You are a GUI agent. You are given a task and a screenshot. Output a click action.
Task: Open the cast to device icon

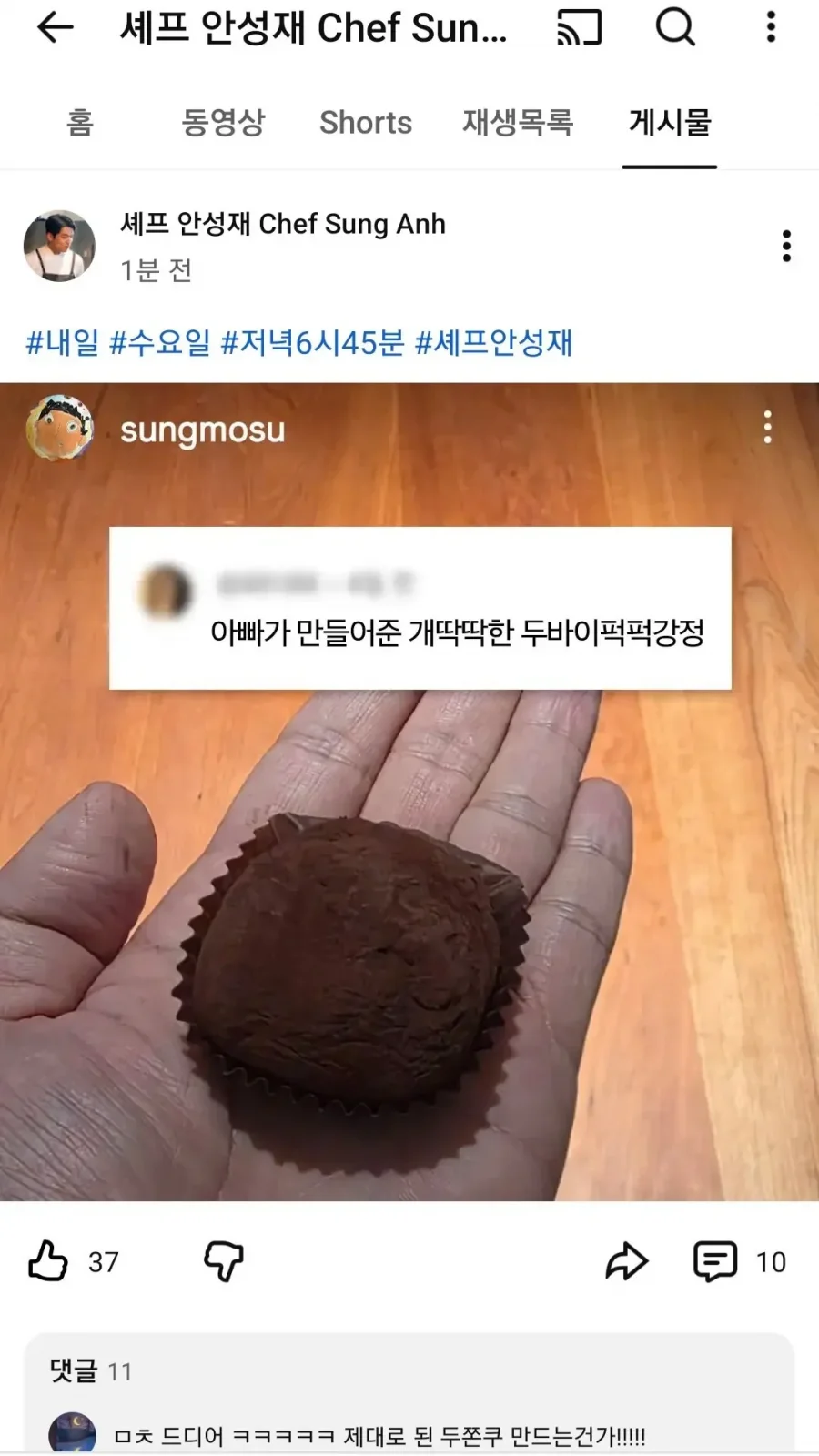coord(580,28)
